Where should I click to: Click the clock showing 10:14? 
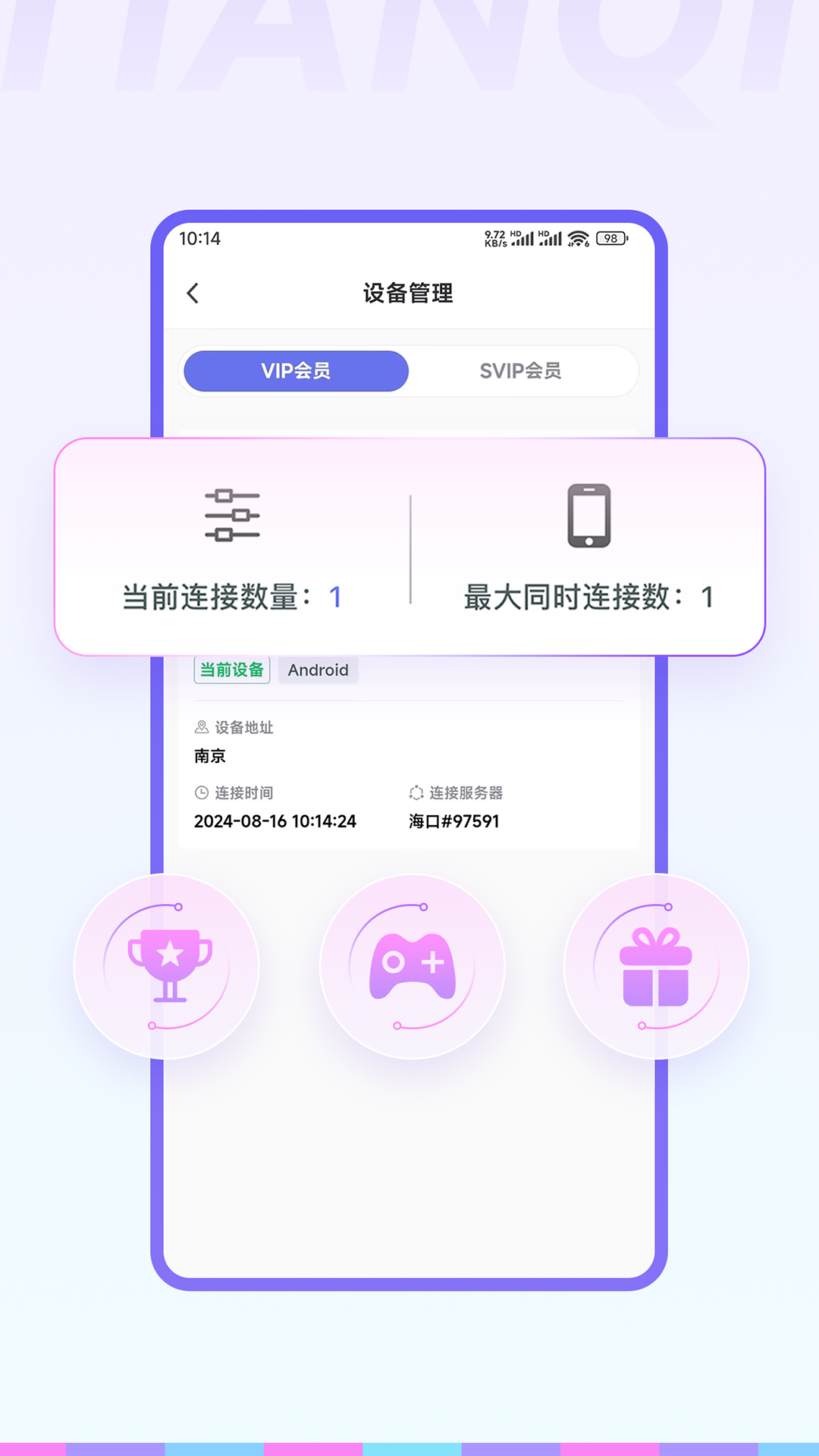[201, 238]
